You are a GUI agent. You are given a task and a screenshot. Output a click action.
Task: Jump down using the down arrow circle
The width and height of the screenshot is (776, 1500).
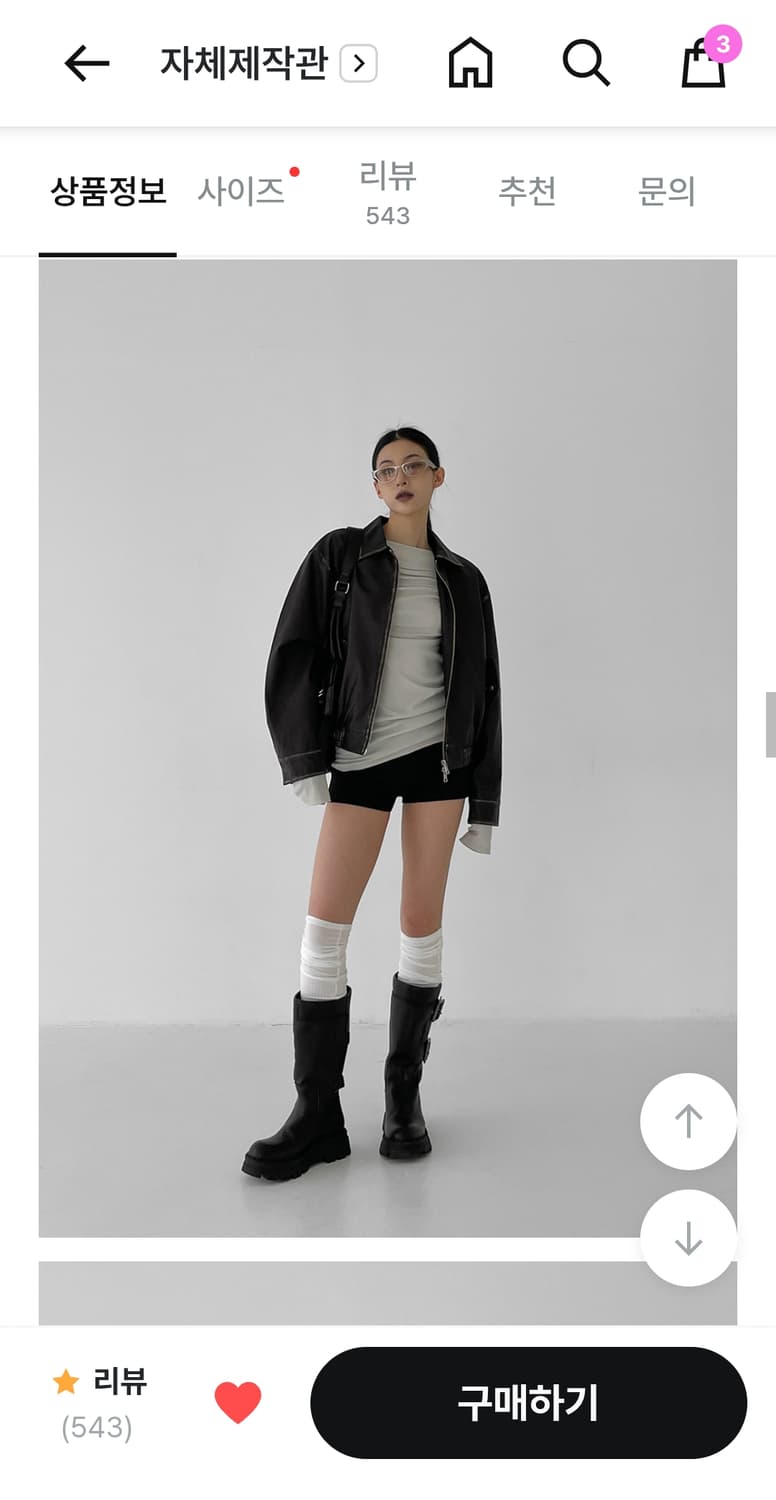[688, 1239]
